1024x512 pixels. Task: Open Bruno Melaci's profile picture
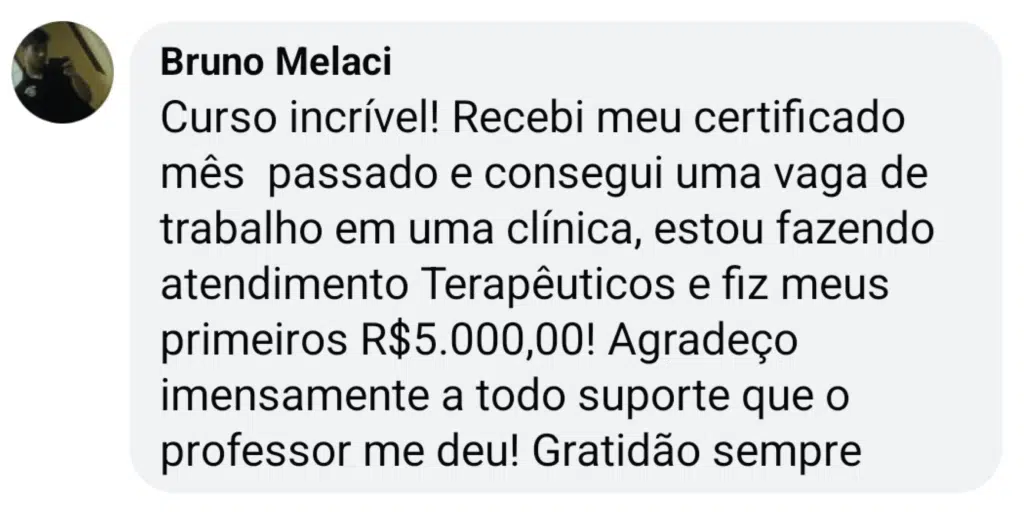point(62,72)
